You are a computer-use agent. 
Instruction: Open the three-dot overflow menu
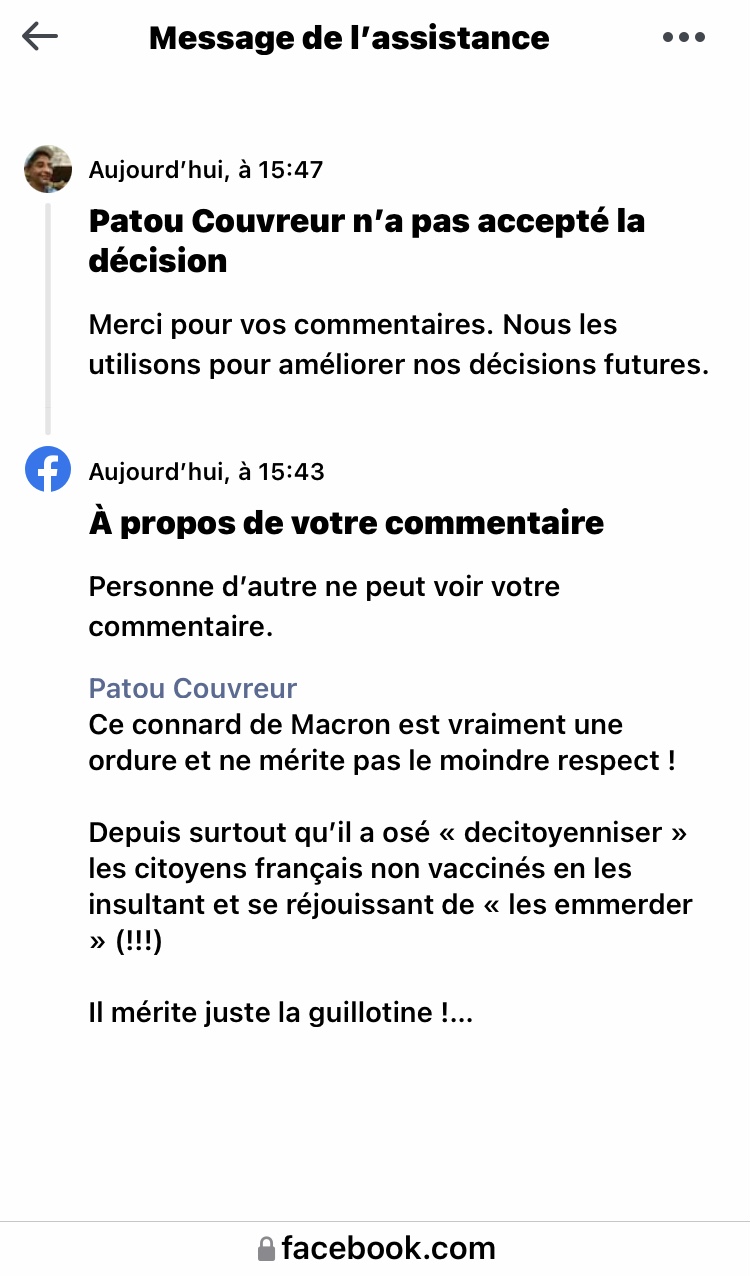pos(684,38)
